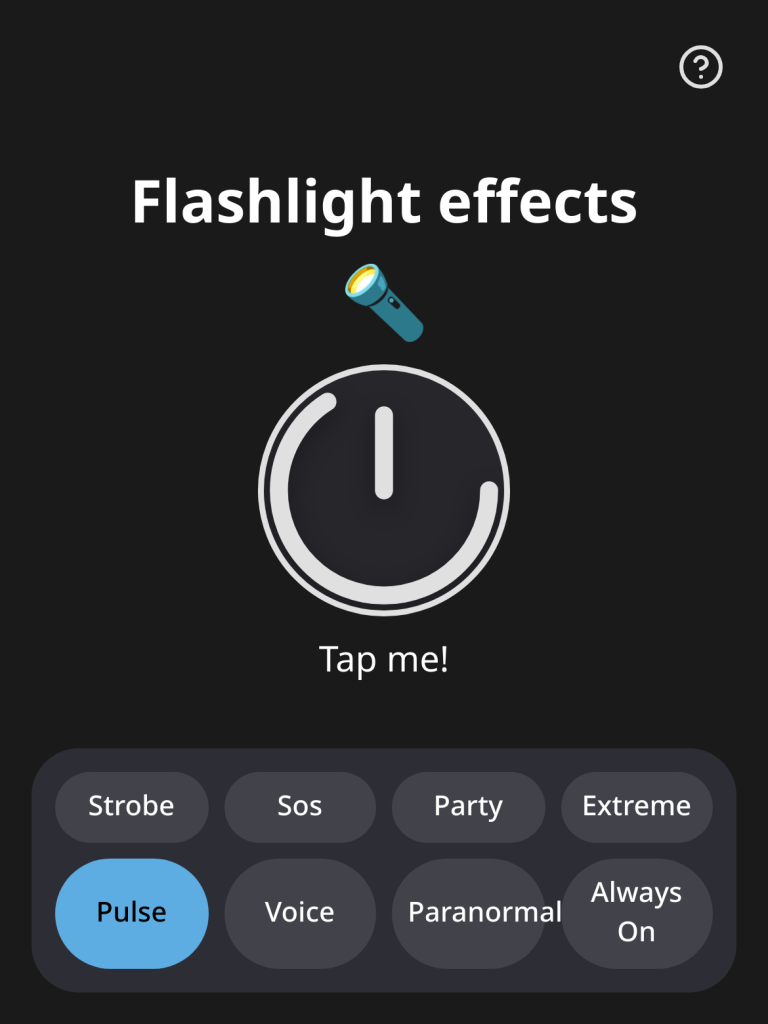Screen dimensions: 768x1024
Task: Turn on Always On mode
Action: coord(637,912)
